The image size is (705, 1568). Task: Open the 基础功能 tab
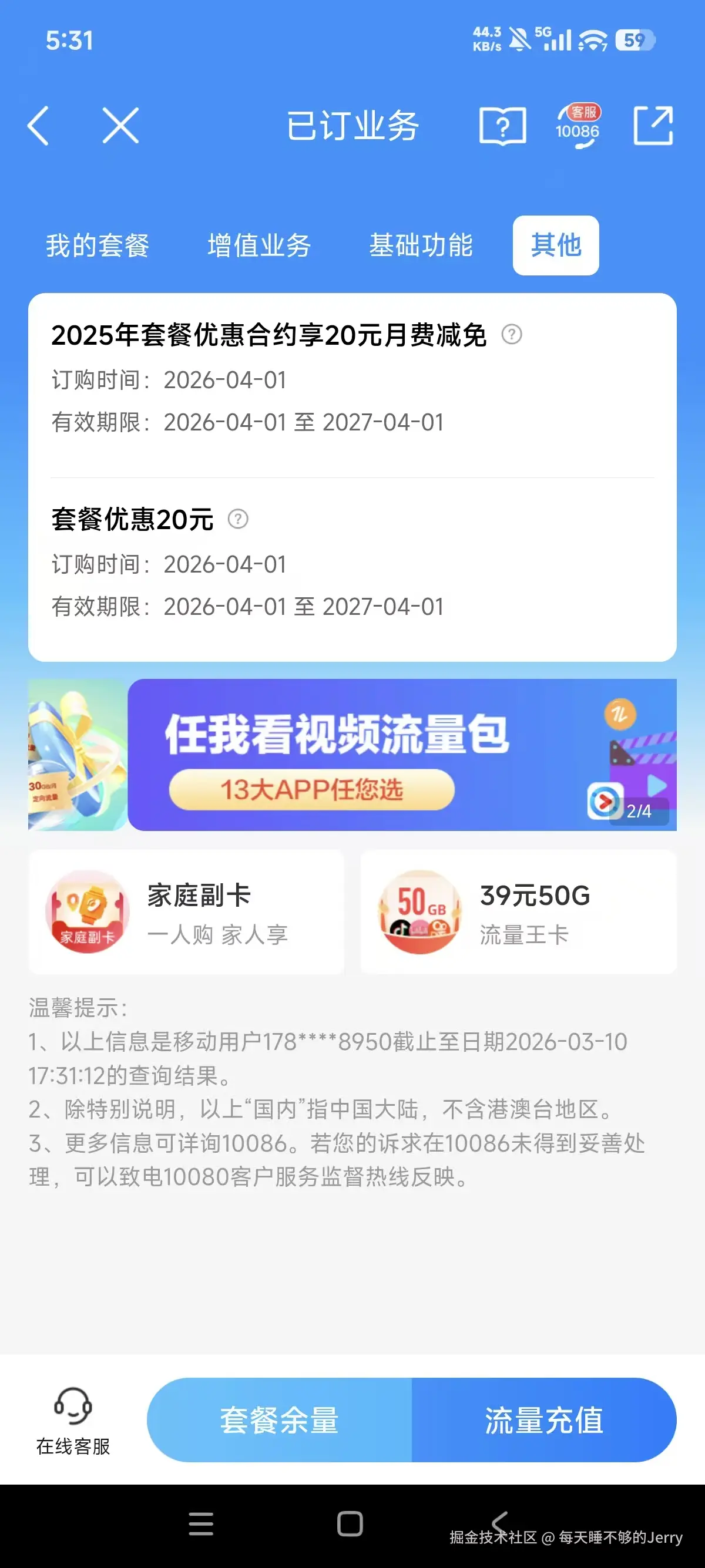(x=421, y=245)
